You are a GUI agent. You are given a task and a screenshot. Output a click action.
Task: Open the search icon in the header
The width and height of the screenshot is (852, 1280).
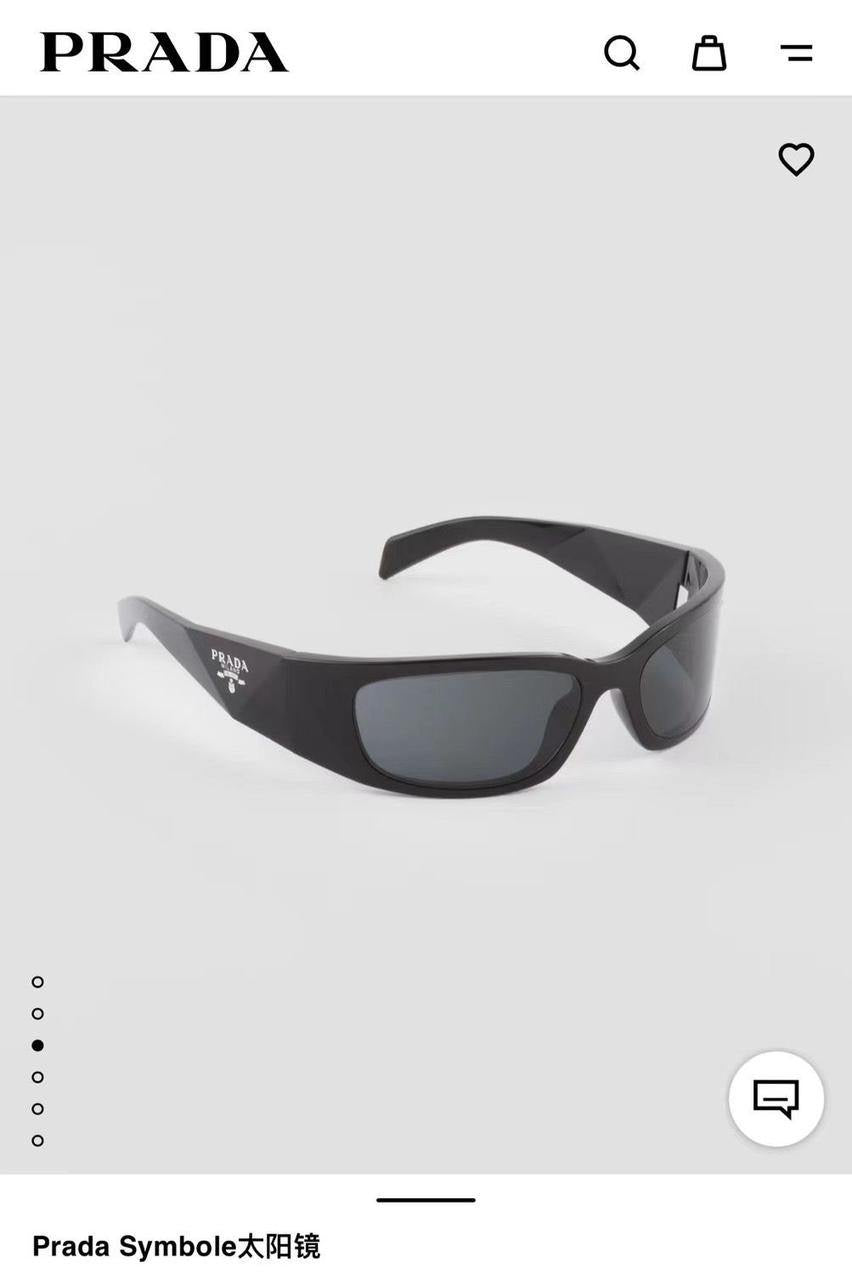[621, 52]
